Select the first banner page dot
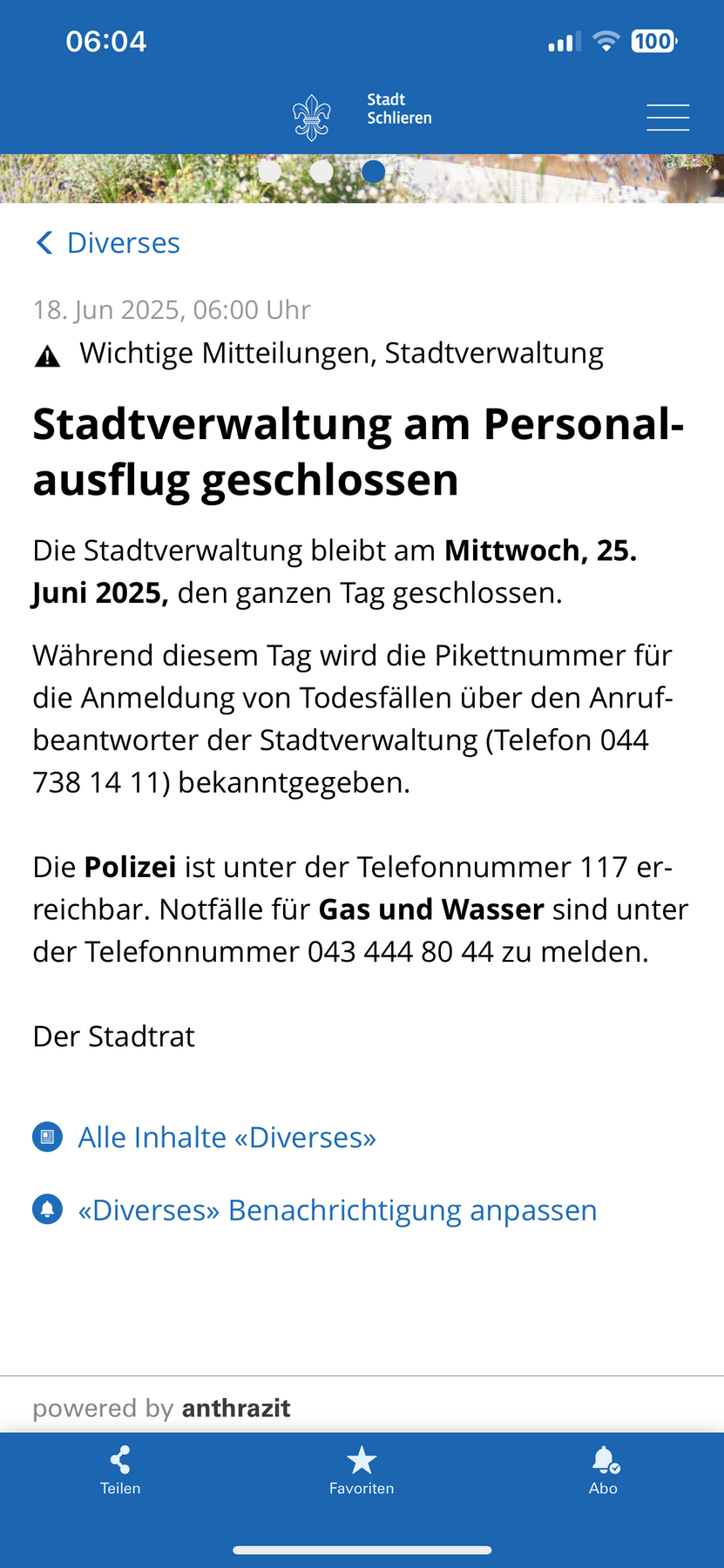The height and width of the screenshot is (1568, 724). click(x=270, y=172)
